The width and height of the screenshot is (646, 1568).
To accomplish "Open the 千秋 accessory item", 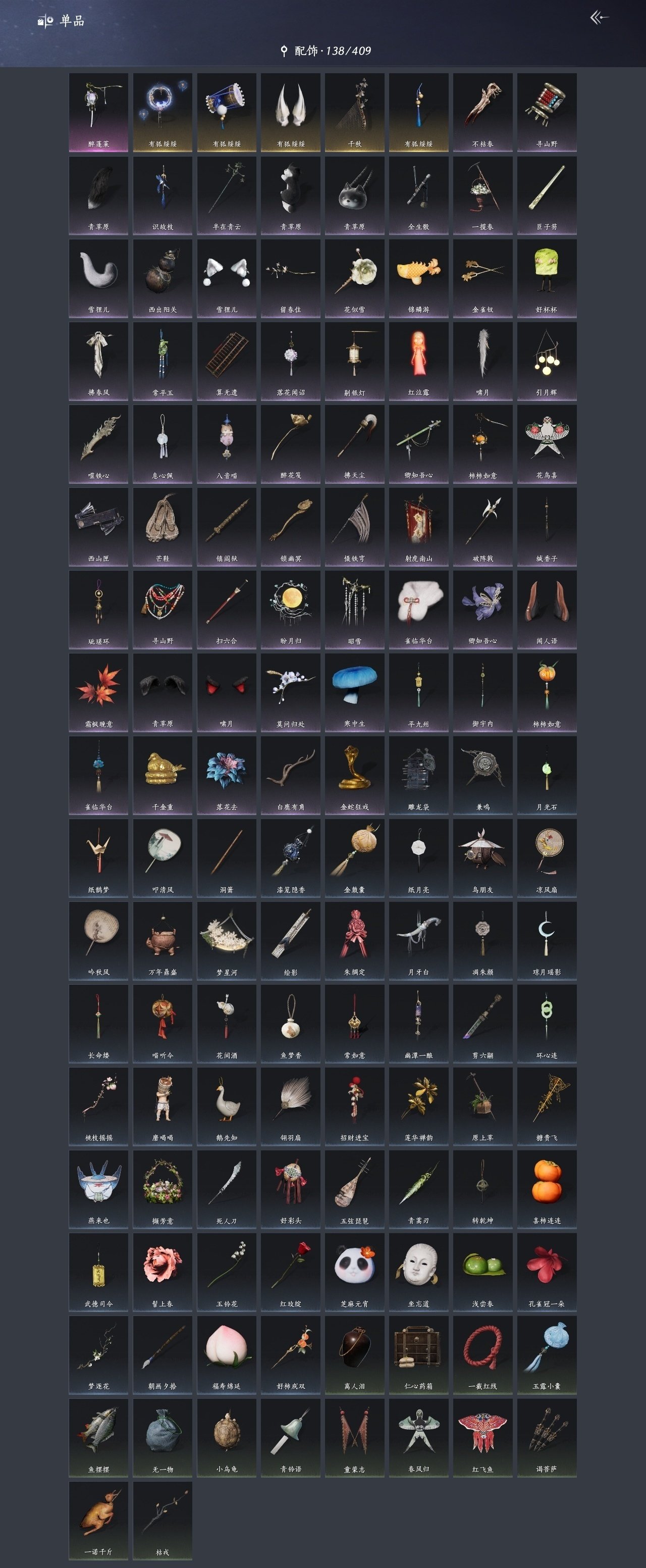I will point(355,112).
